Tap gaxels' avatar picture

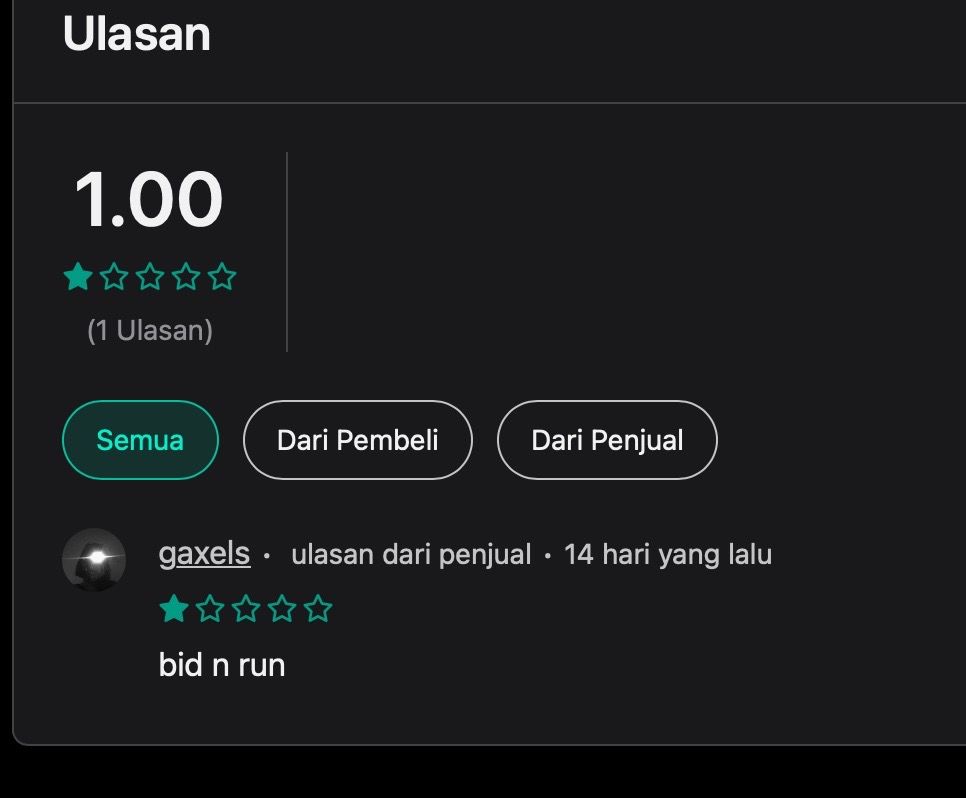tap(94, 560)
